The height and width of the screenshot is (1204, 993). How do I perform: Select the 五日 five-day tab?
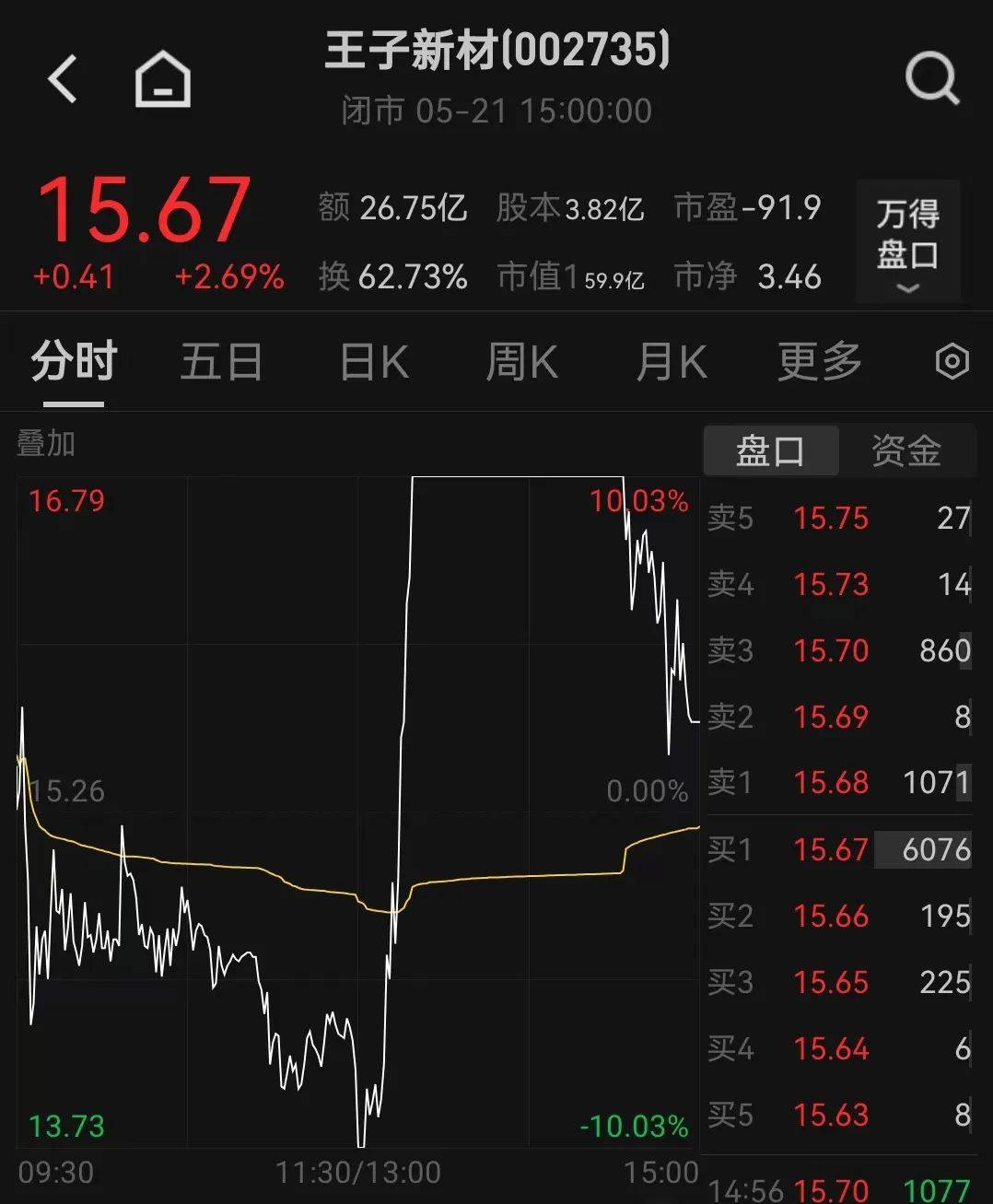pos(221,363)
